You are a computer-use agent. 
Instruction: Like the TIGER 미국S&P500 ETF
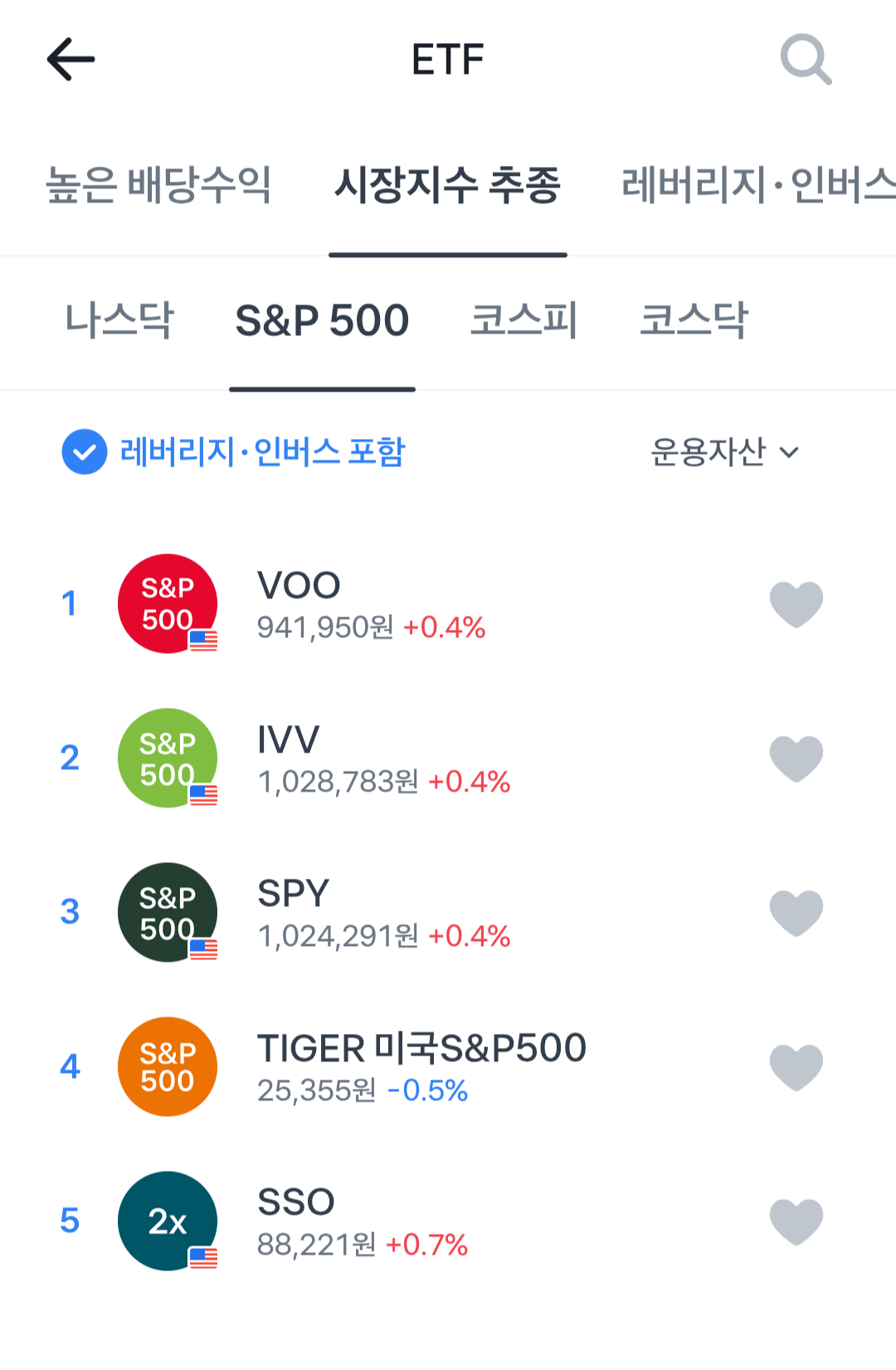tap(796, 1067)
